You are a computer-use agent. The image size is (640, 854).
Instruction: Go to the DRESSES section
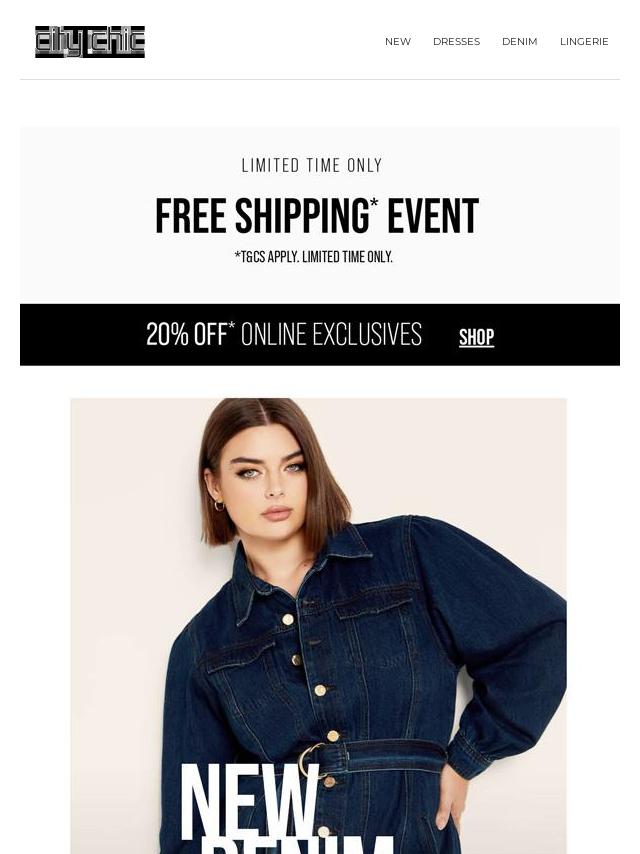(456, 42)
